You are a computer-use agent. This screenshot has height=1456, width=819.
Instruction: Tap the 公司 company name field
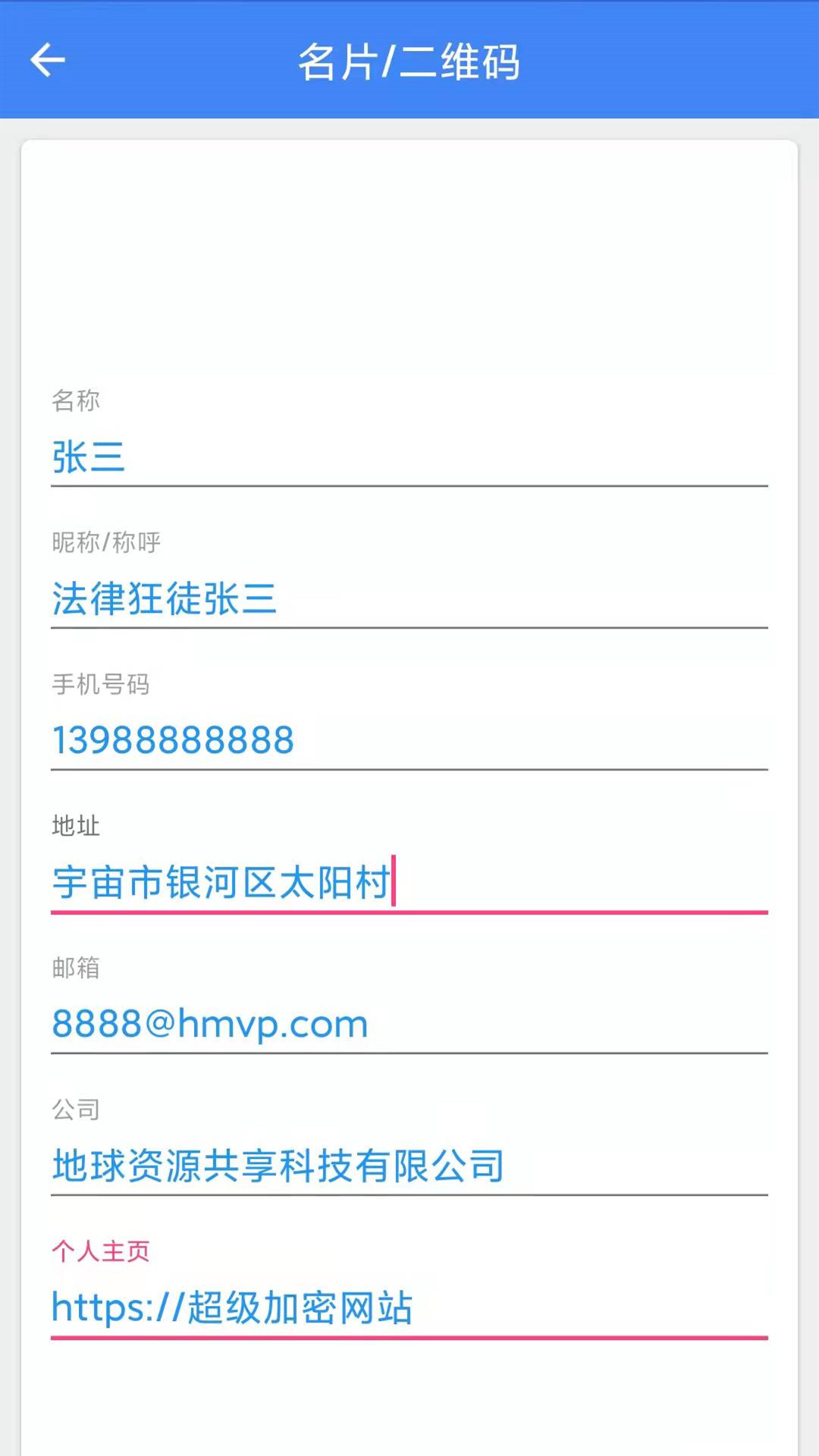point(409,1166)
